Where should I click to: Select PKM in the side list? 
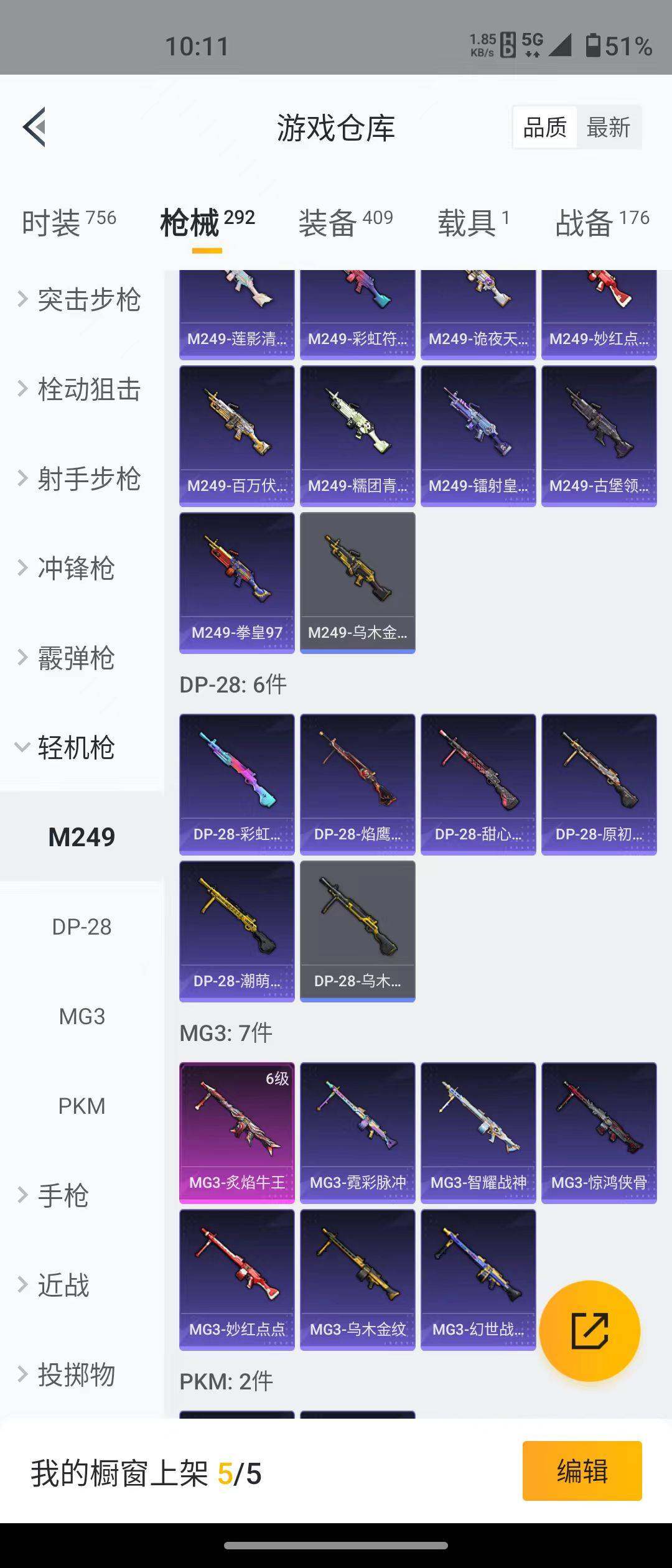tap(82, 1106)
